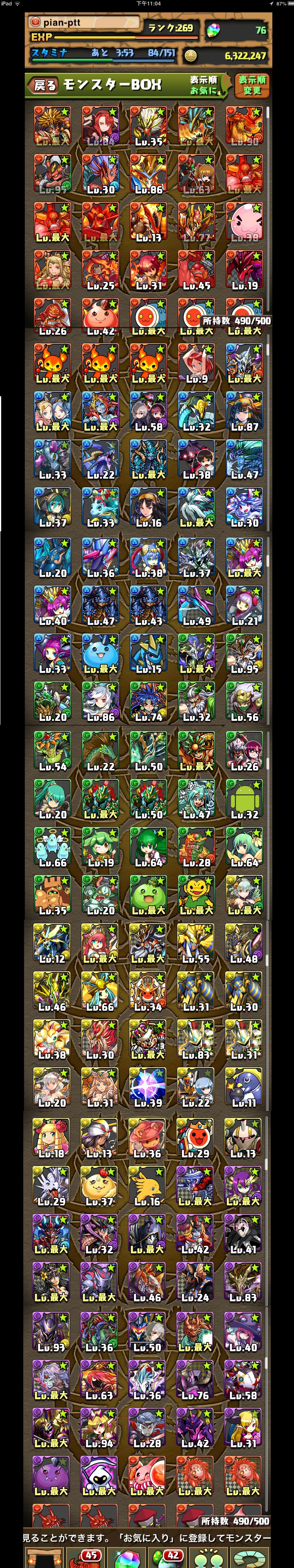
Task: Tap the 戻る back button
Action: (x=44, y=85)
